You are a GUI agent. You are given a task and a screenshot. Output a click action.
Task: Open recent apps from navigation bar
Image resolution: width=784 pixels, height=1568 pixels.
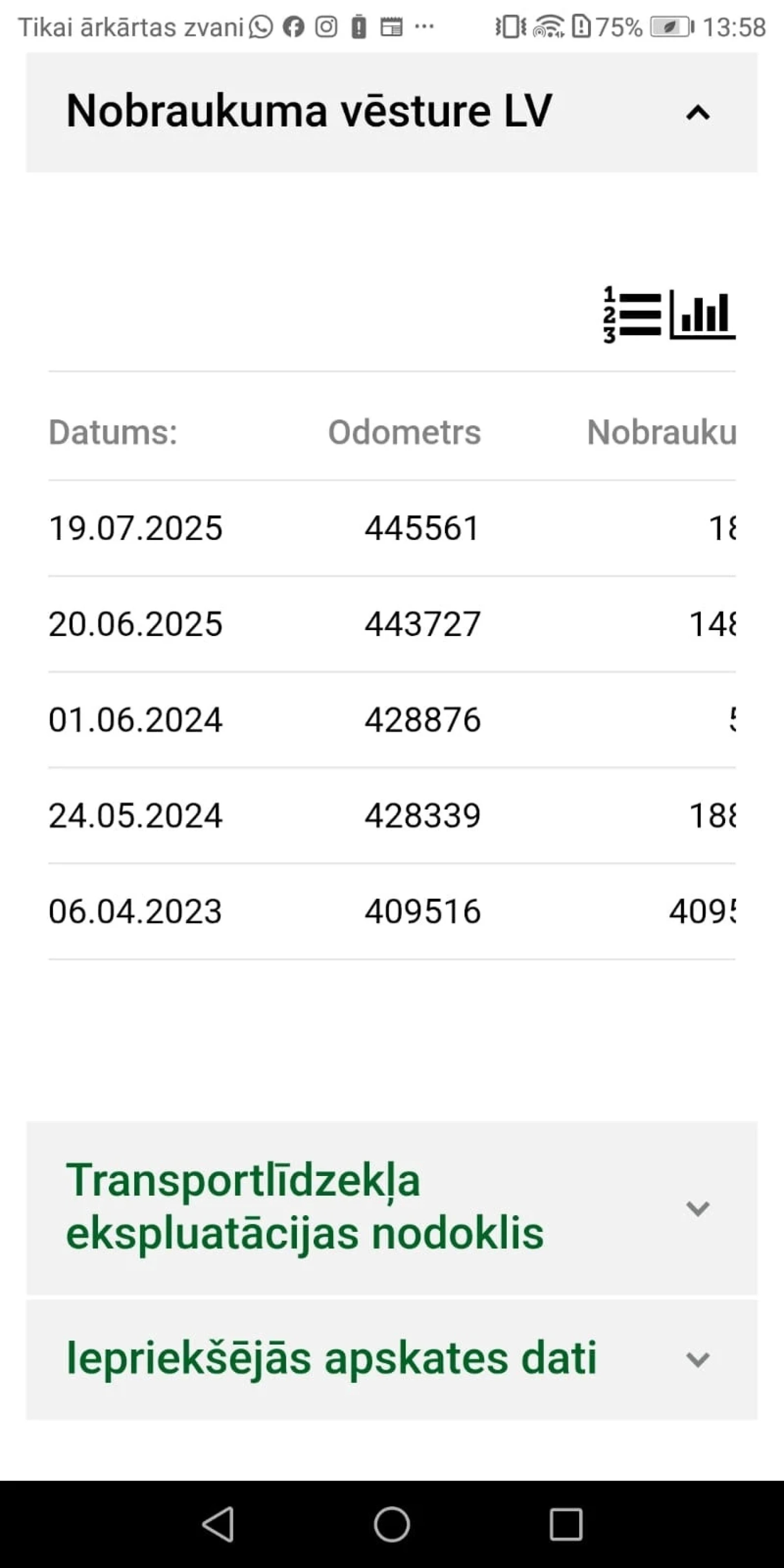[566, 1524]
